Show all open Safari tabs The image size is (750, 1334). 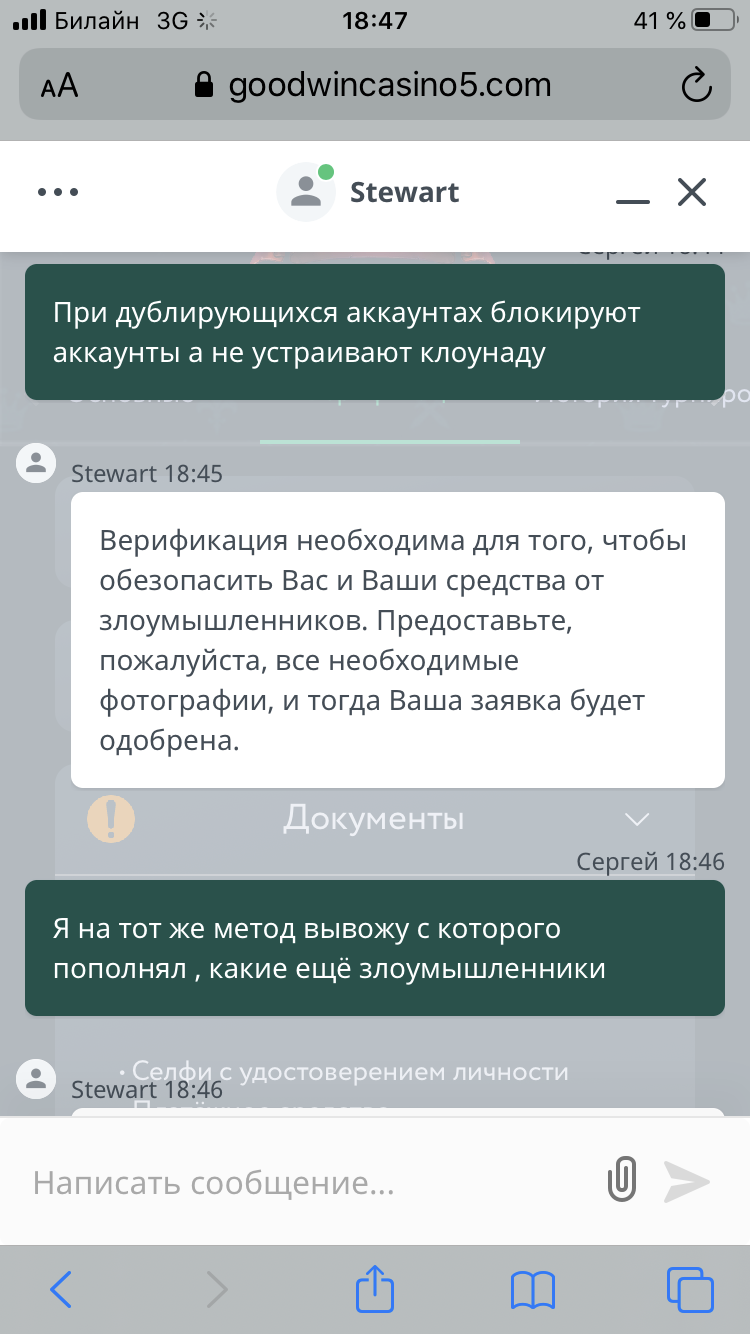[690, 1289]
